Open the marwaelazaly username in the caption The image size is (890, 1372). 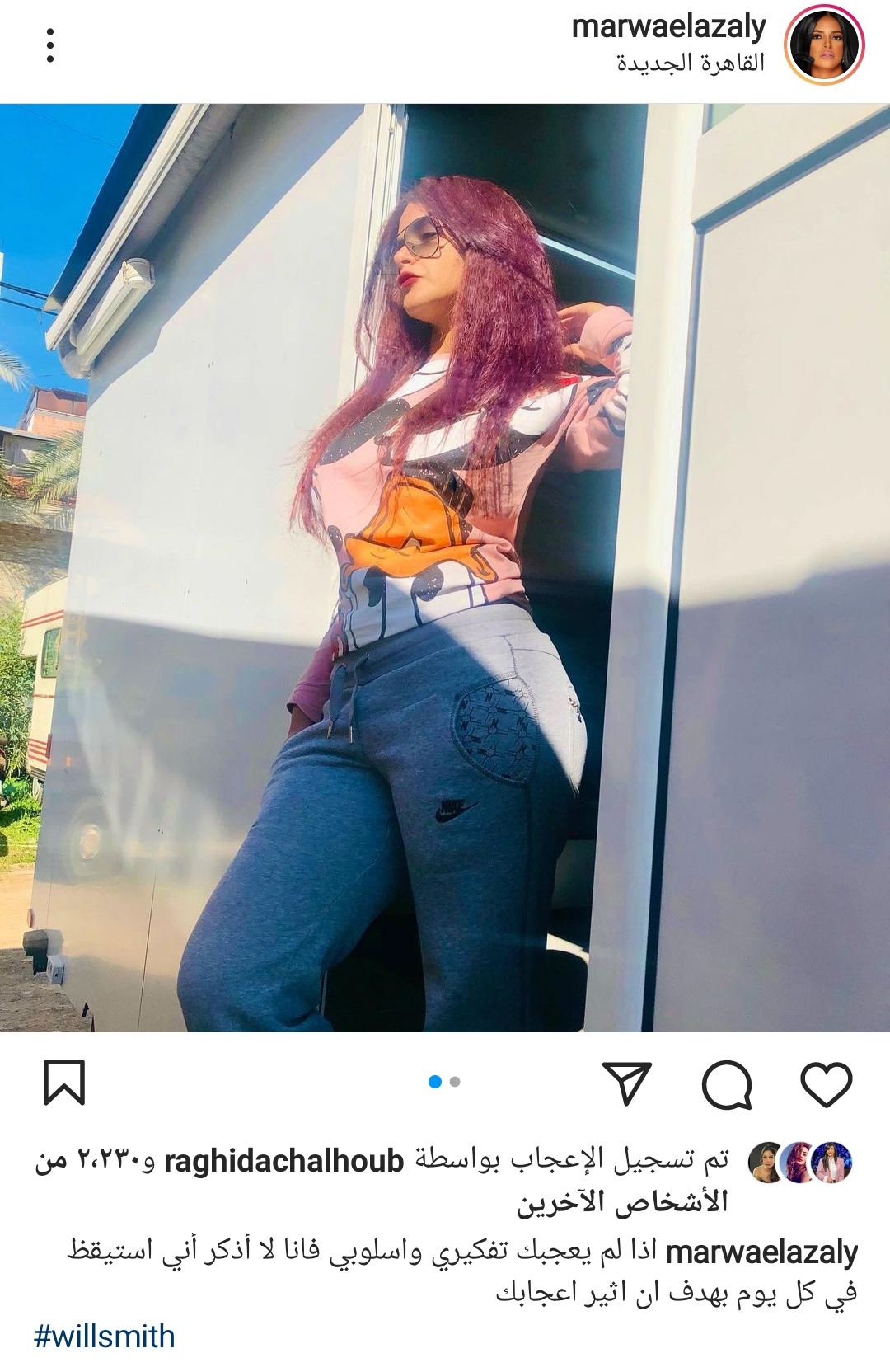761,1252
